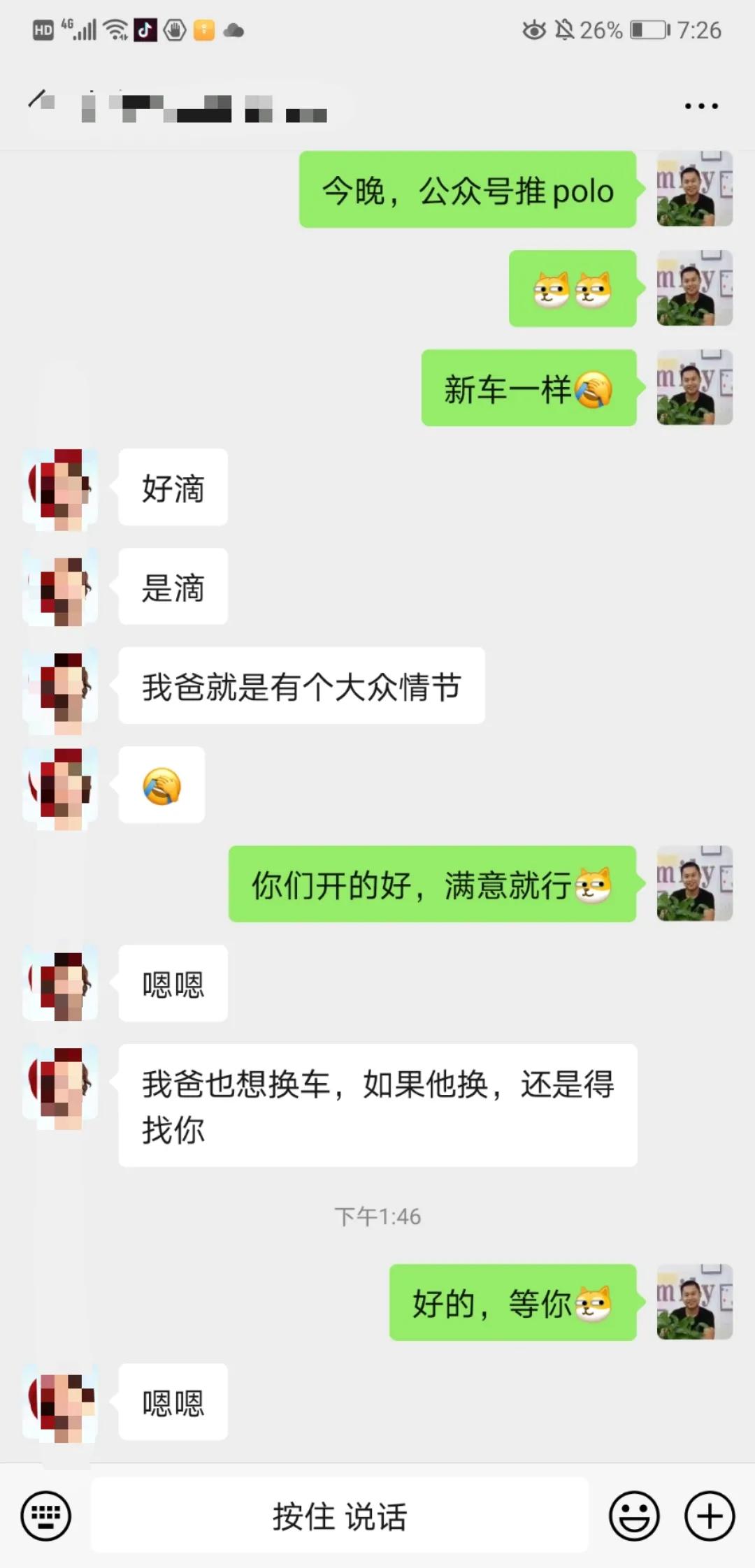Tap the muted notification bell icon
Screen dimensions: 755x1568
[563, 30]
